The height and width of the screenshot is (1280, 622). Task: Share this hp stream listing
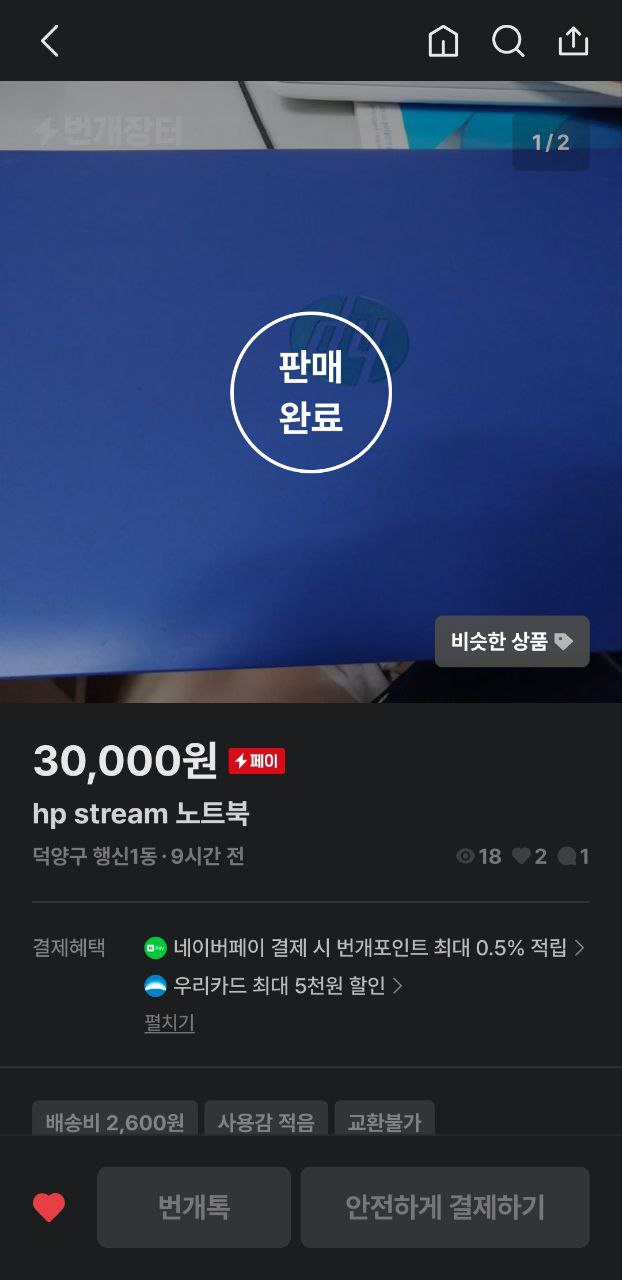[573, 41]
